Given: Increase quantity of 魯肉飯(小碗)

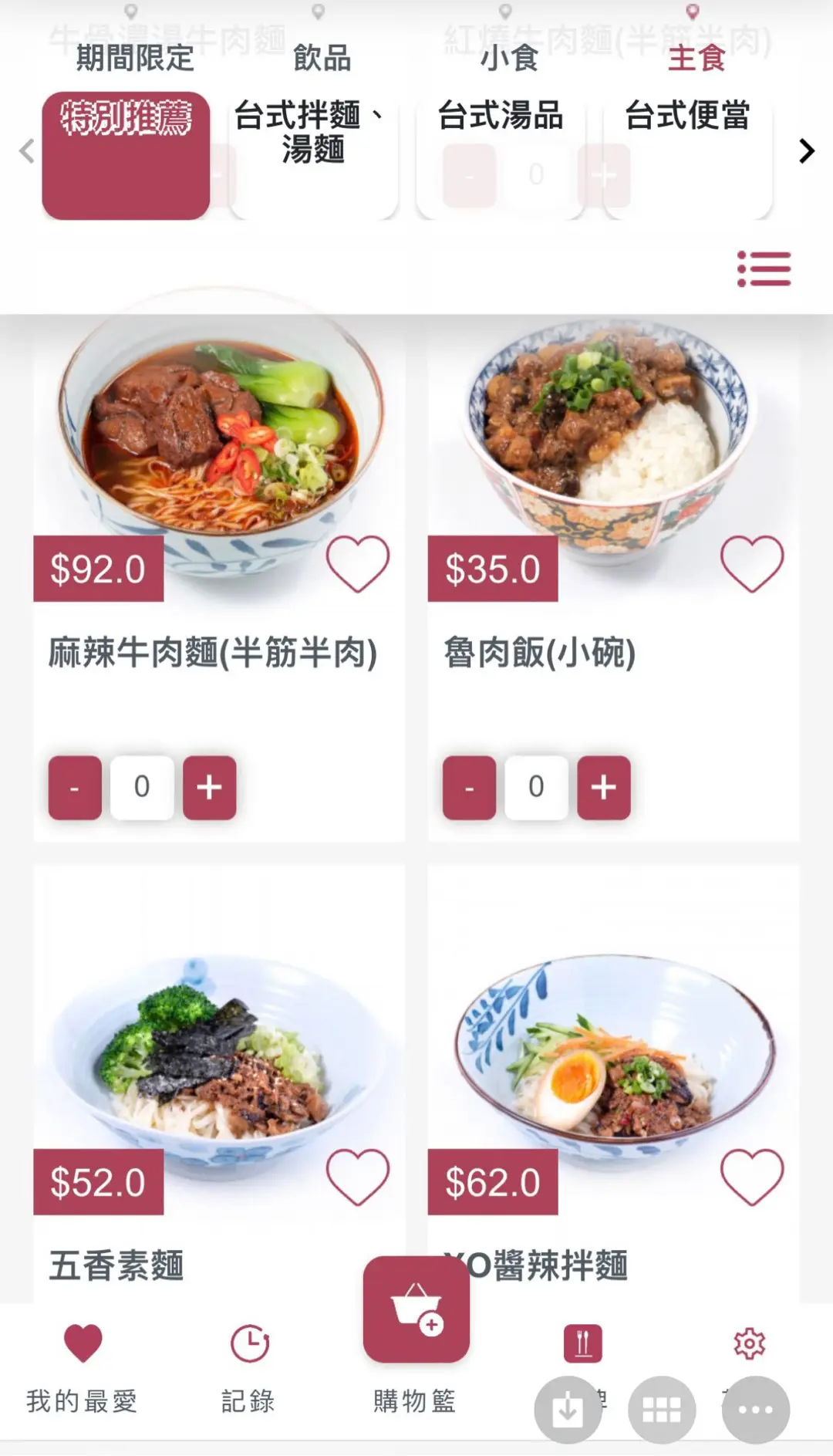Looking at the screenshot, I should tap(604, 787).
